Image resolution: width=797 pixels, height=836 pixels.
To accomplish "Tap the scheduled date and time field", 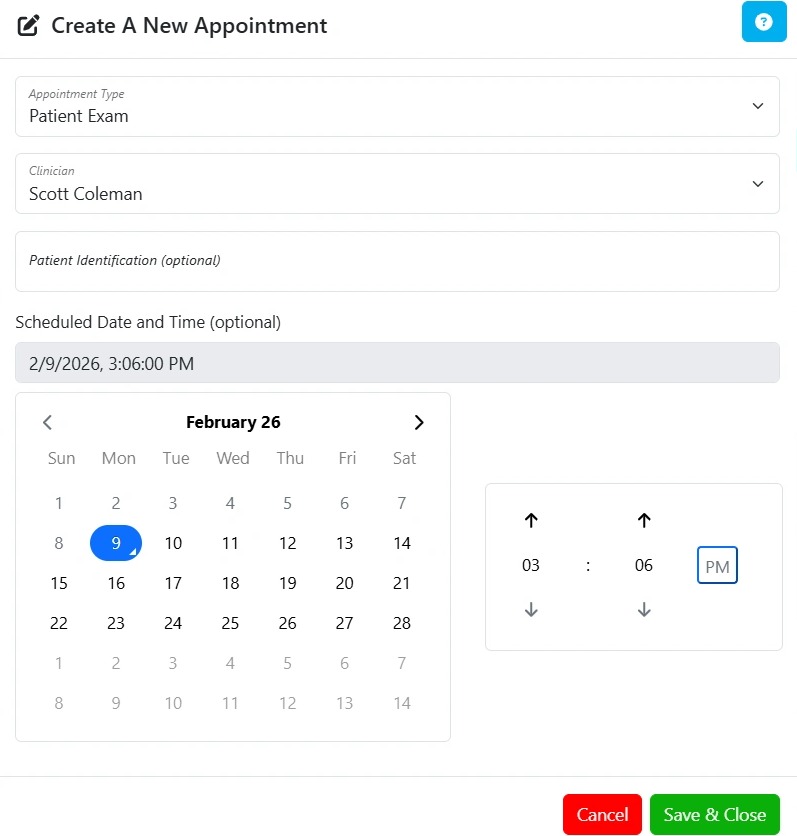I will (x=397, y=363).
